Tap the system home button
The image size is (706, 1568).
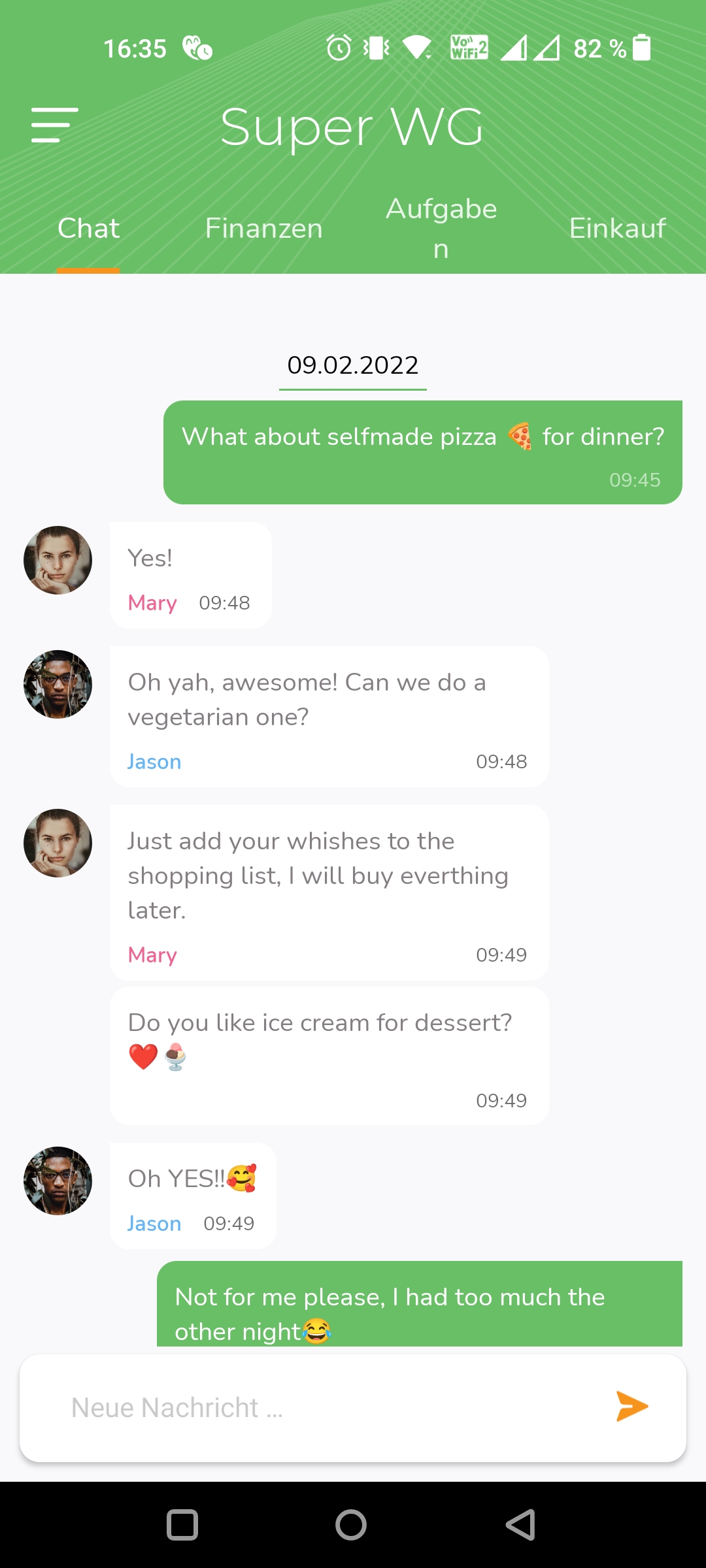click(x=351, y=1525)
